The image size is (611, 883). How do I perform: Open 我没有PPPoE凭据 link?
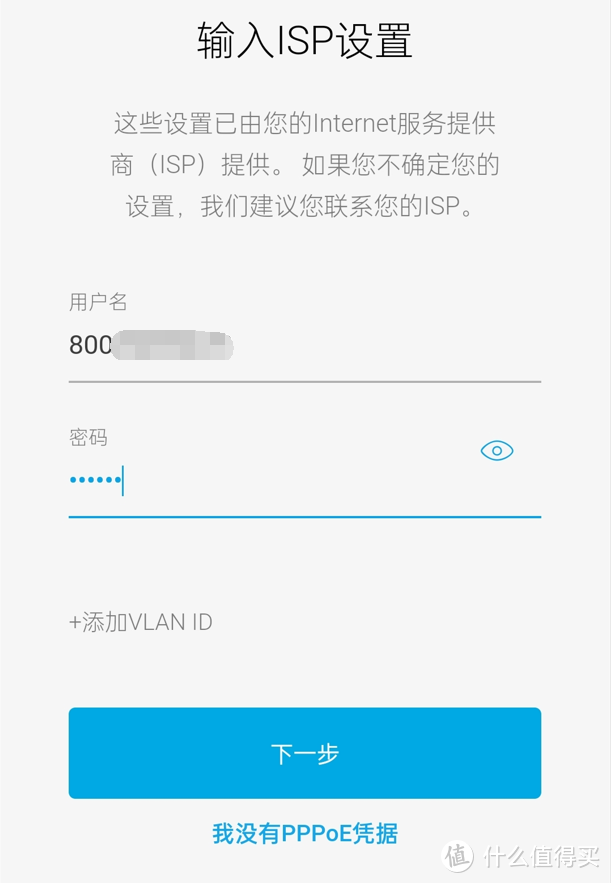[304, 833]
